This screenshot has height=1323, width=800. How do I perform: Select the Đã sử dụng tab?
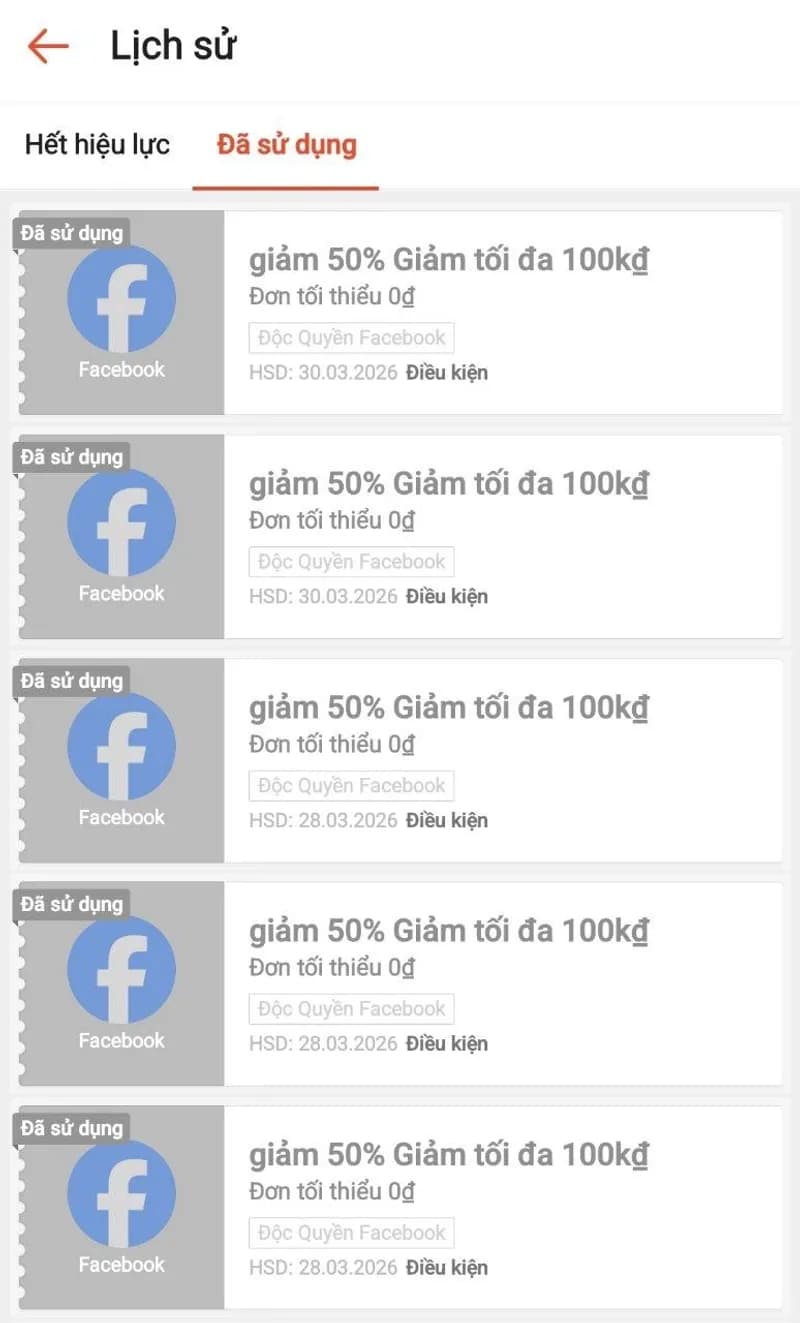(x=286, y=145)
